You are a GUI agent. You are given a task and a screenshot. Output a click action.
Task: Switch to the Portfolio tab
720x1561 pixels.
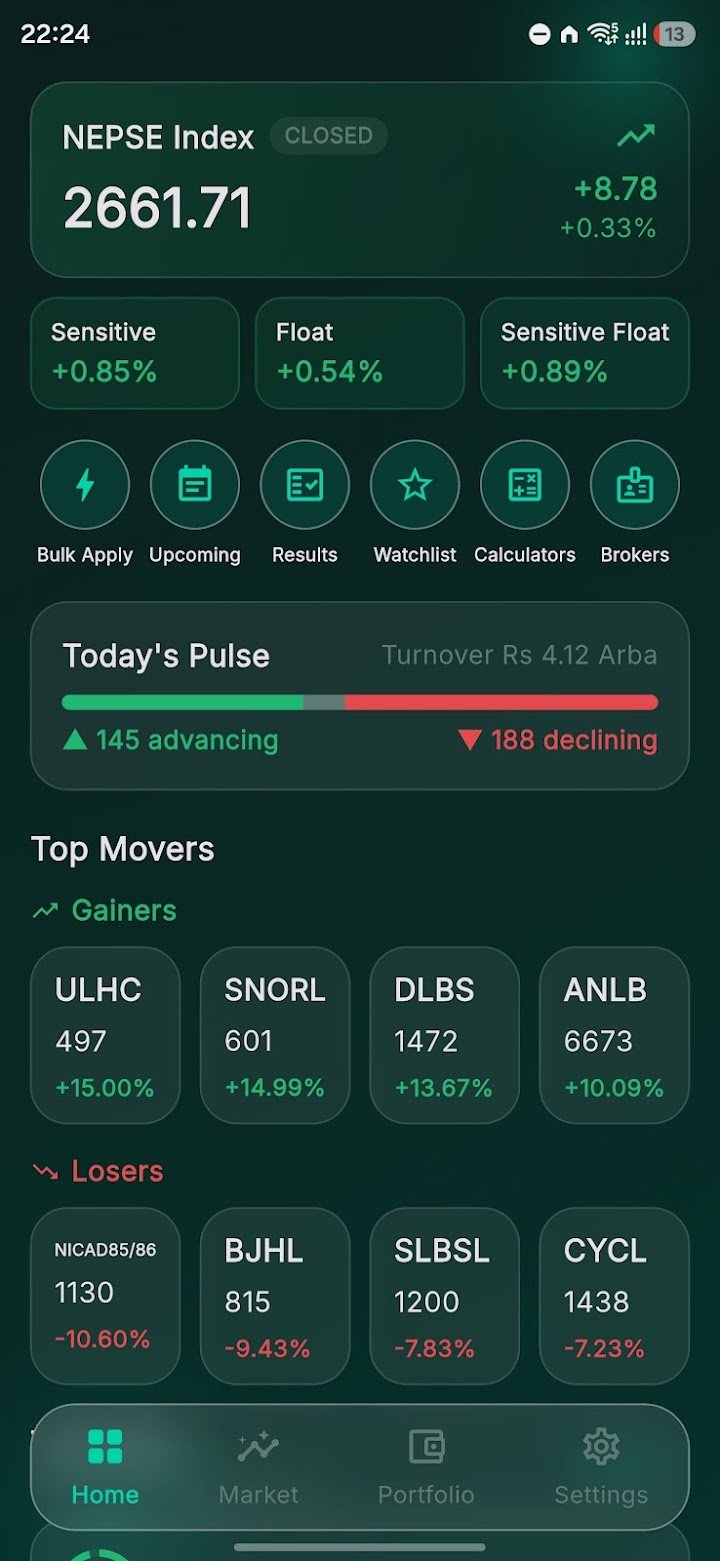click(x=426, y=1468)
